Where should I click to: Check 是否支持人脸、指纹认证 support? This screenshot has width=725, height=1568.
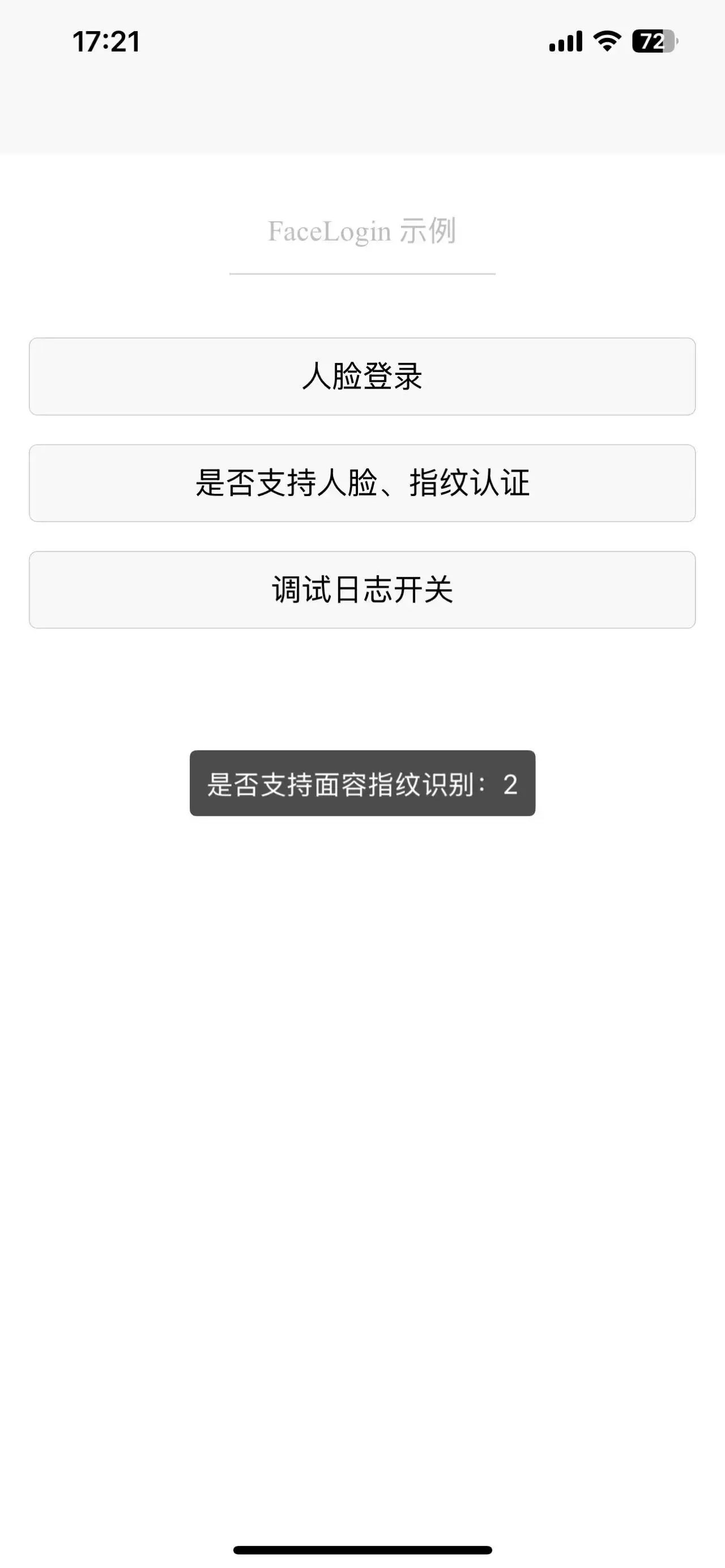[x=362, y=482]
